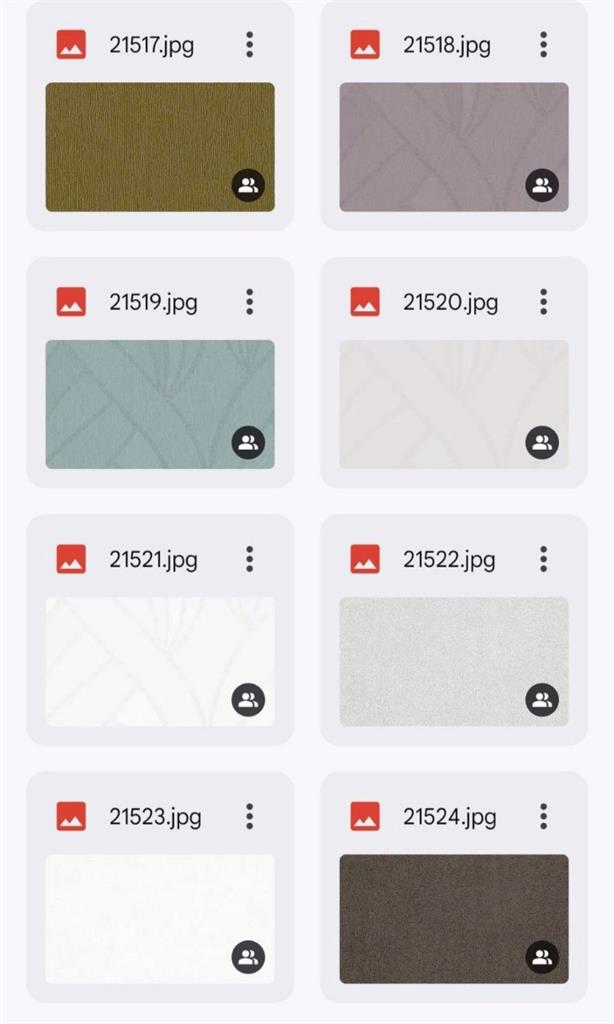The height and width of the screenshot is (1024, 614).
Task: Open the olive green 21517.jpg image
Action: tap(160, 147)
